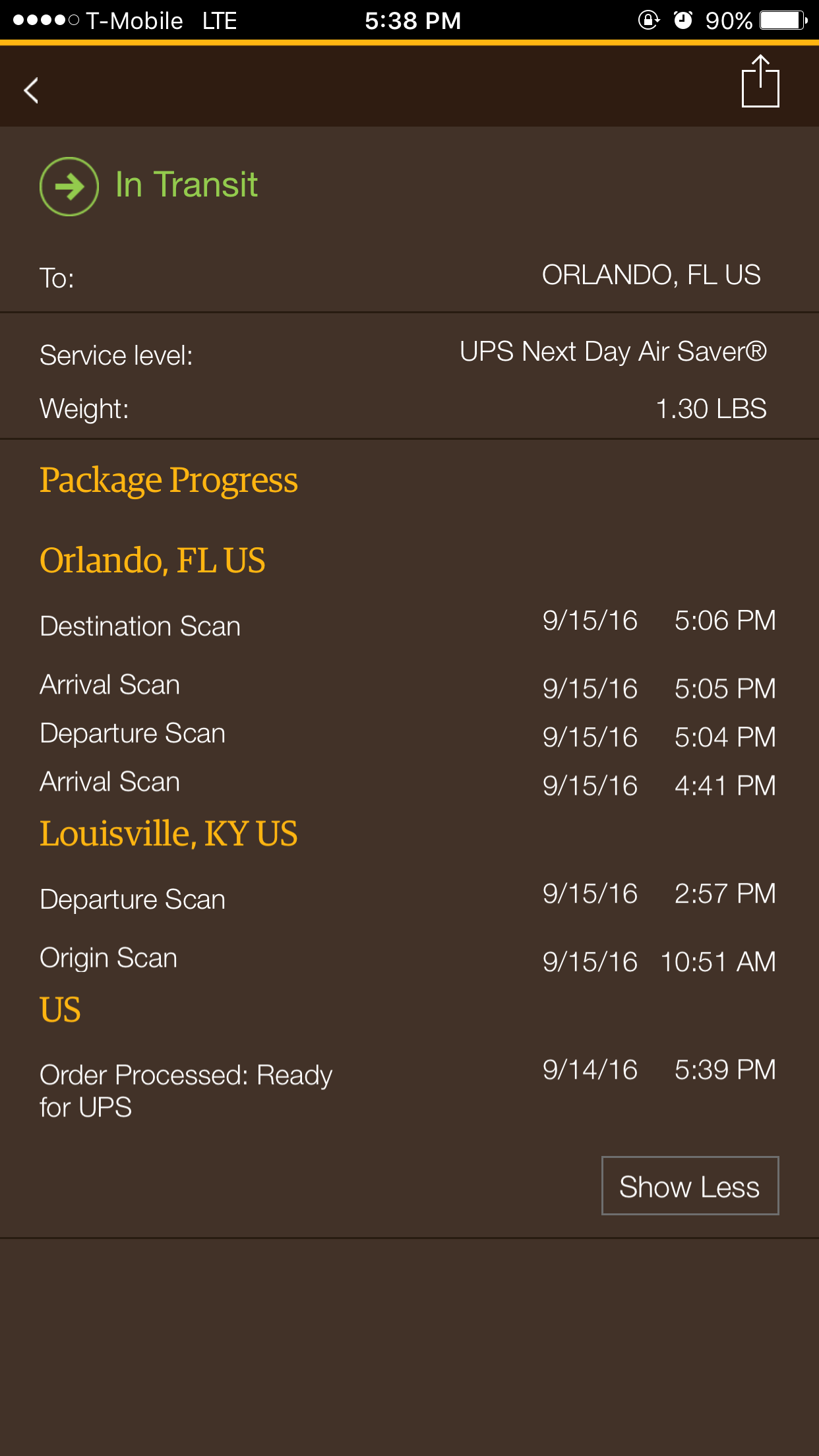Share this tracking information
Viewport: 819px width, 1456px height.
point(760,82)
